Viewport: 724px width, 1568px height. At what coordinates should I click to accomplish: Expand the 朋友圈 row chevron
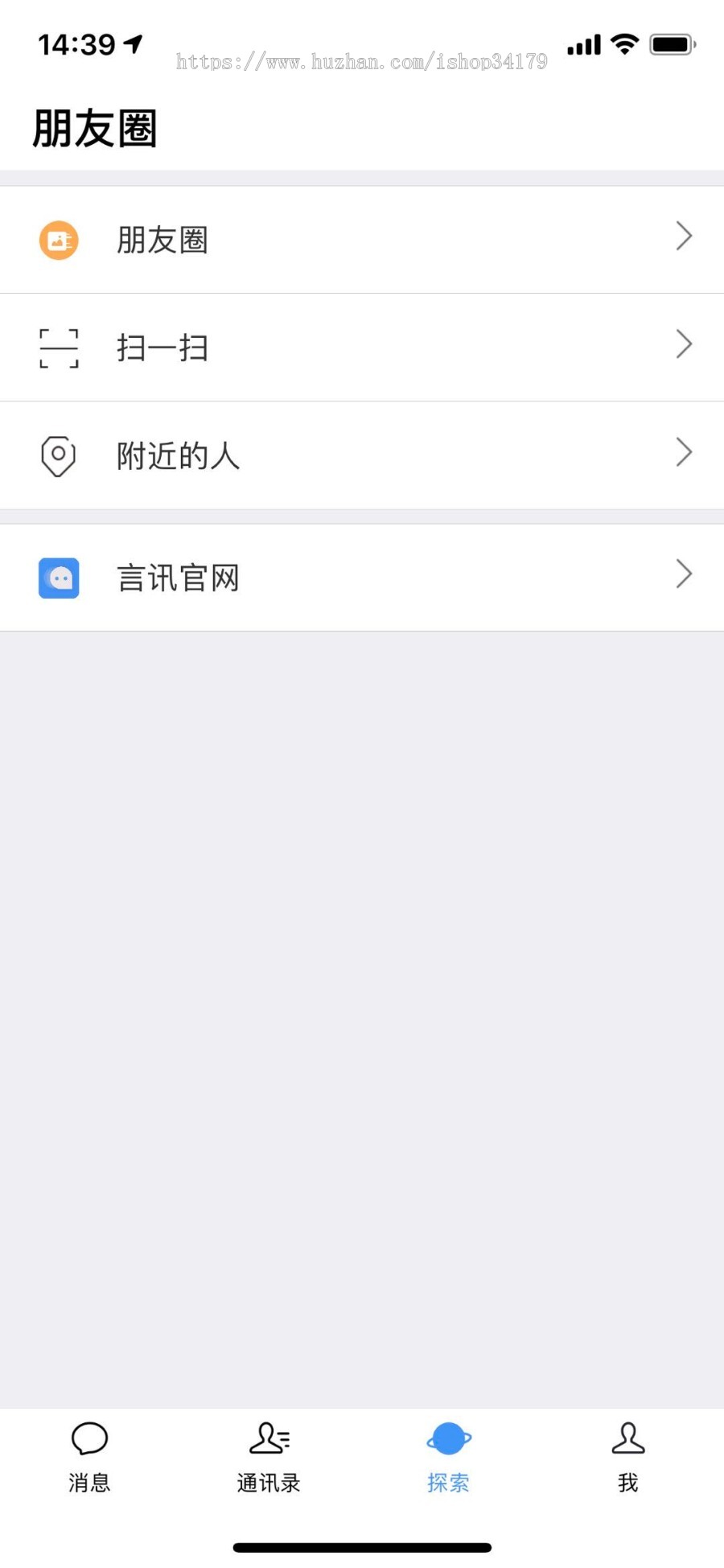coord(684,236)
